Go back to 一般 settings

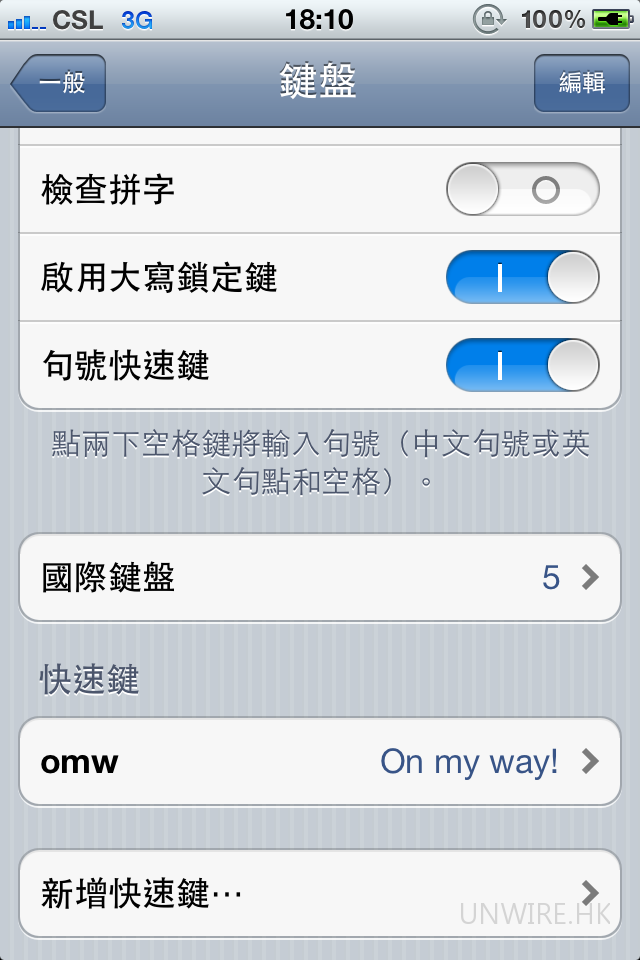click(x=58, y=83)
